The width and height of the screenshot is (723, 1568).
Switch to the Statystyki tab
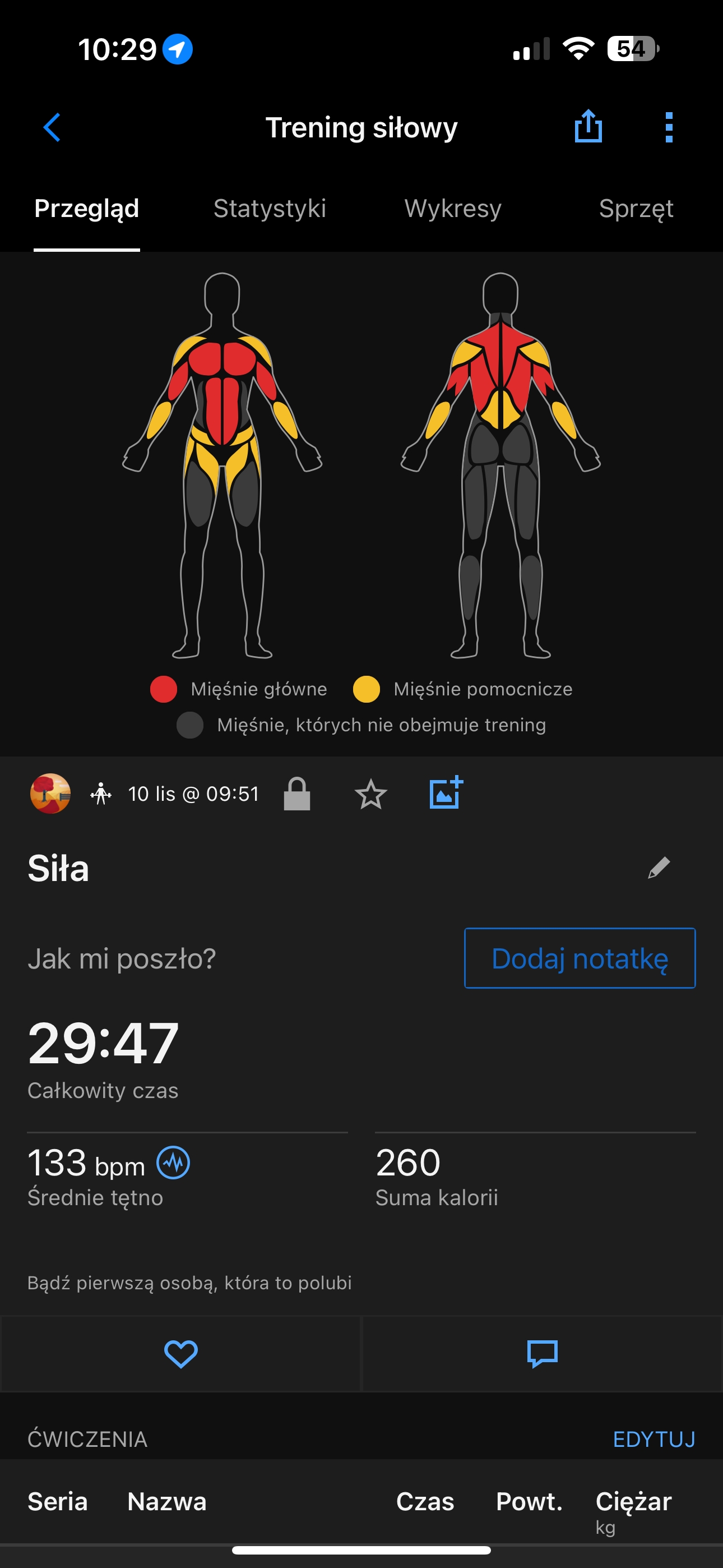(270, 208)
